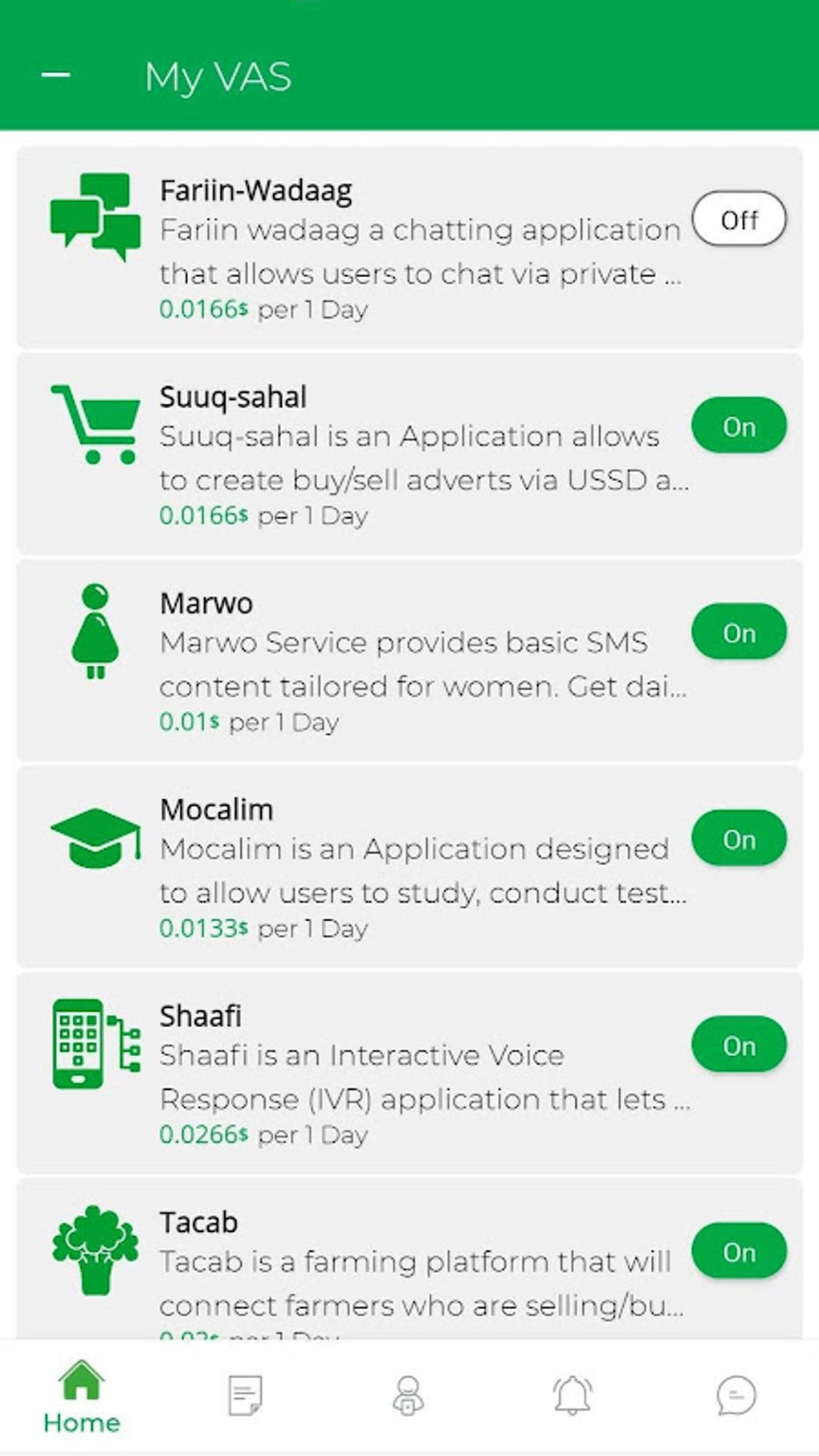Open the profile icon in bottom bar

coord(409,1395)
